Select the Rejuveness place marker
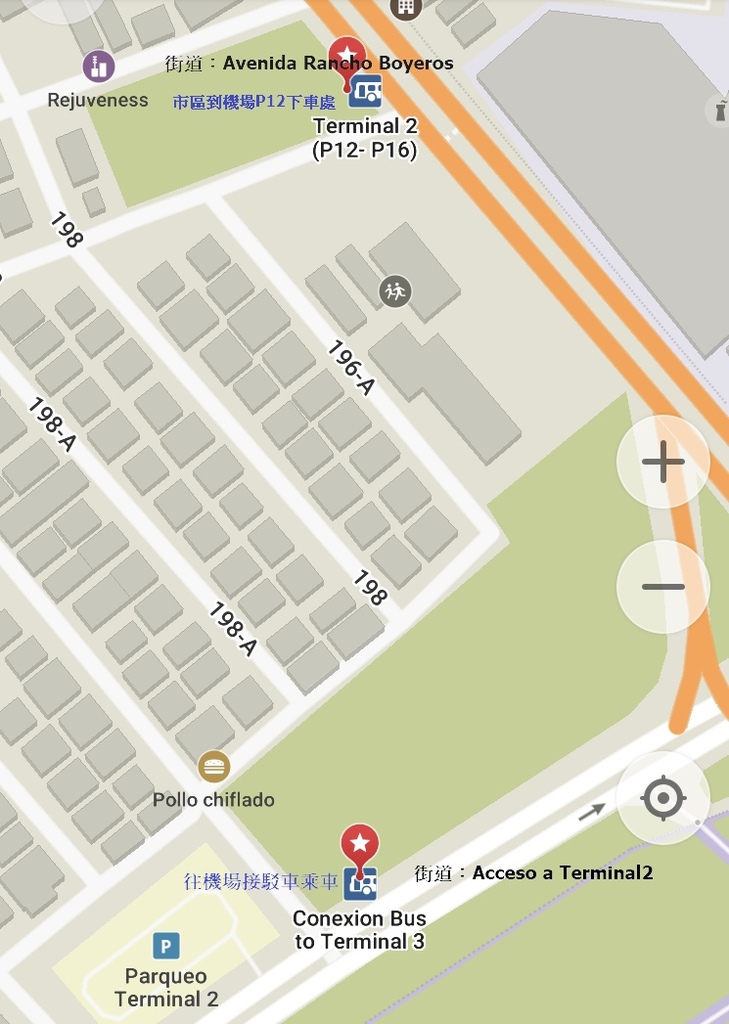 pos(98,67)
